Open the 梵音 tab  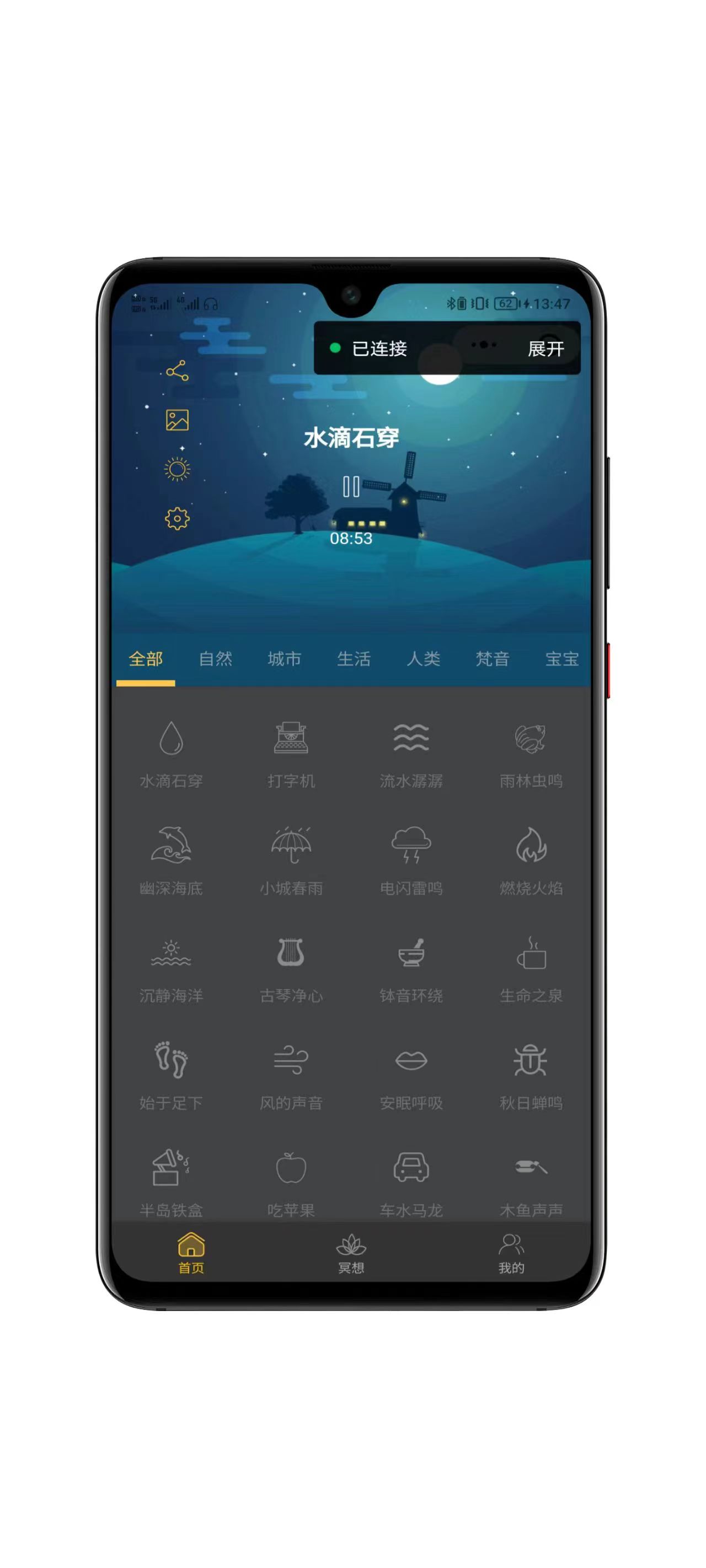coord(492,659)
